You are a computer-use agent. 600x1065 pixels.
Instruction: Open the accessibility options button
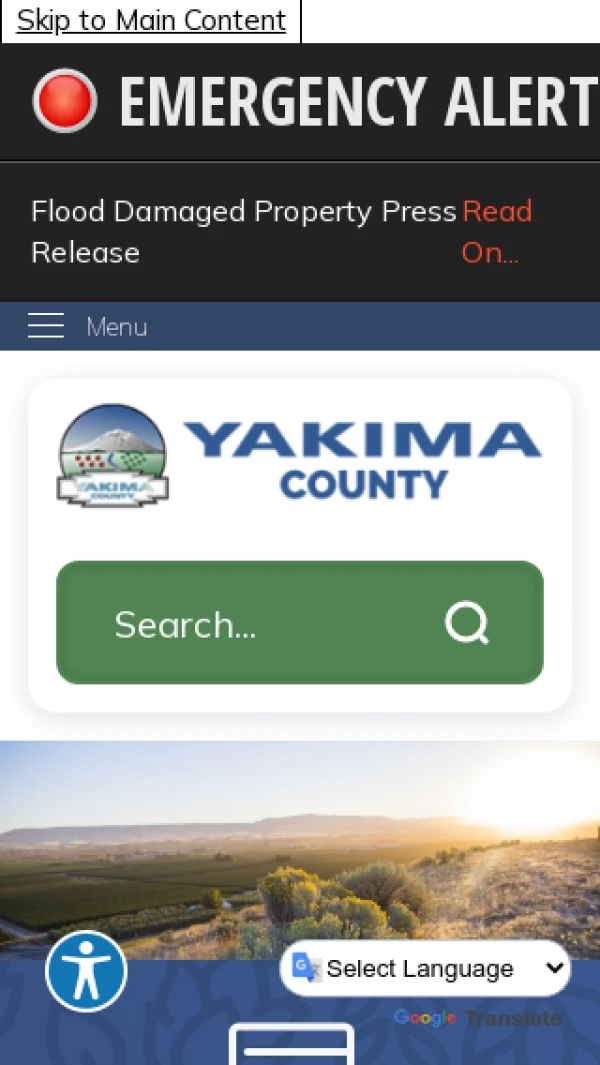tap(86, 971)
